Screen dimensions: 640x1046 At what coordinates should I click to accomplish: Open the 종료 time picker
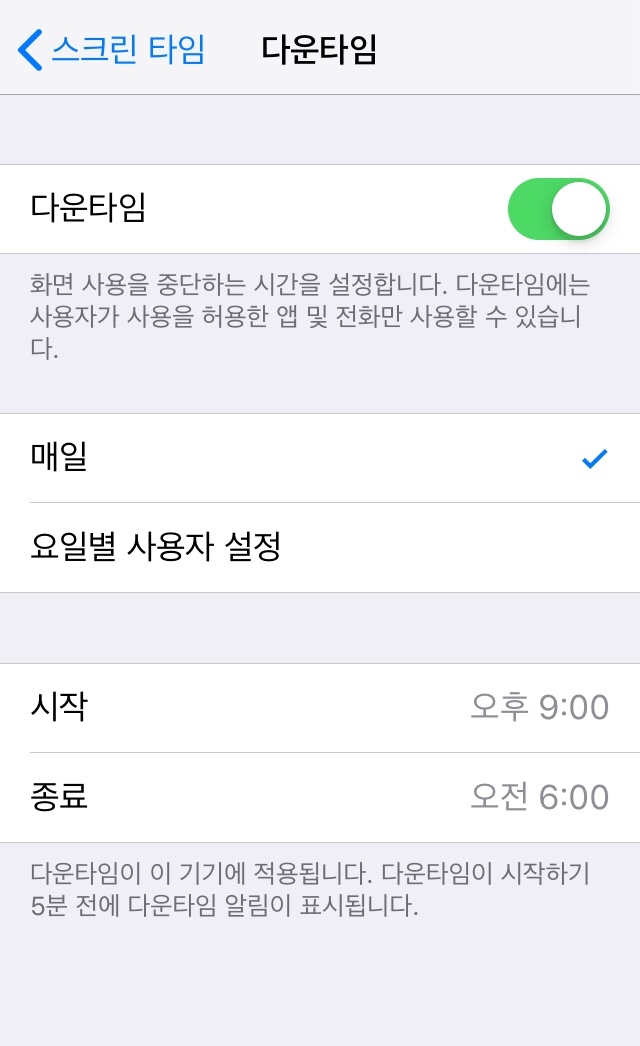click(x=320, y=797)
